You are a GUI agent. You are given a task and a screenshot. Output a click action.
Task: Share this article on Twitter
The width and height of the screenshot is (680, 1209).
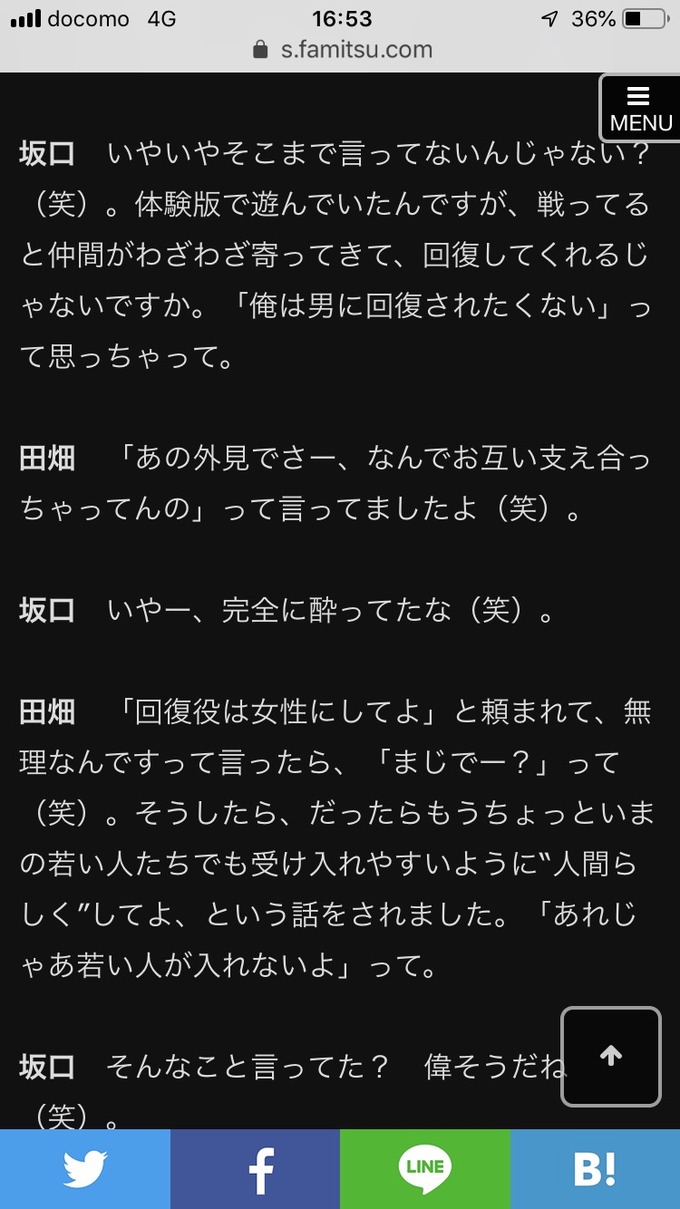(85, 1169)
